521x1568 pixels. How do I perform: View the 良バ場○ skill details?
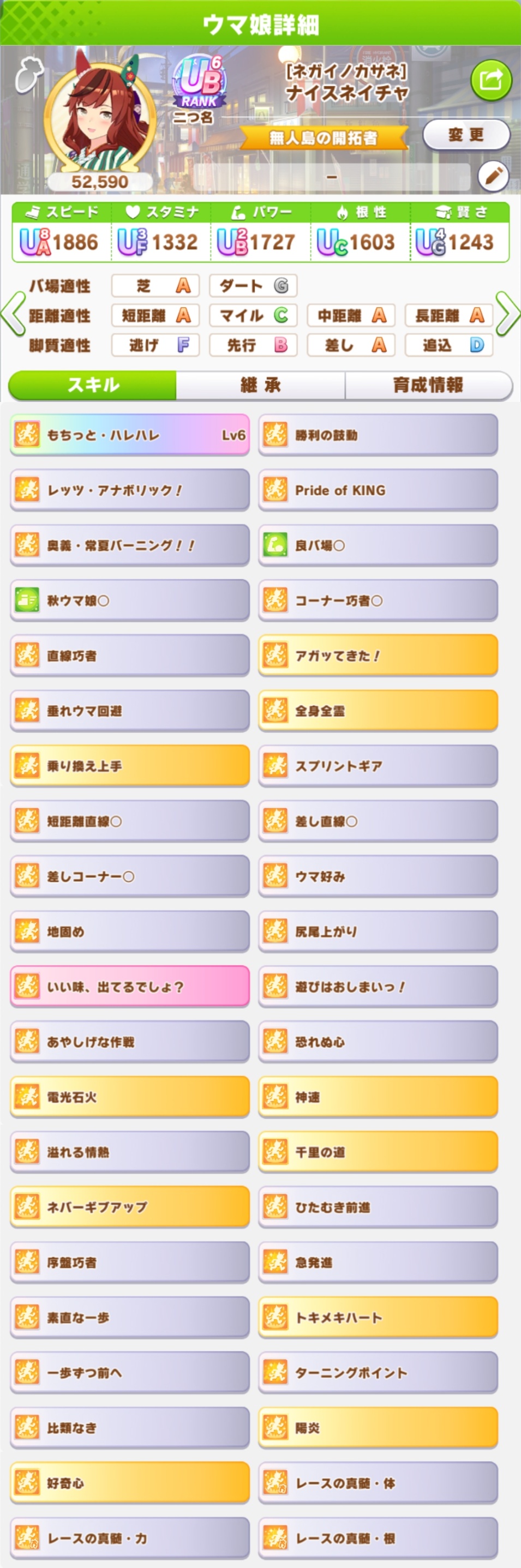click(378, 545)
